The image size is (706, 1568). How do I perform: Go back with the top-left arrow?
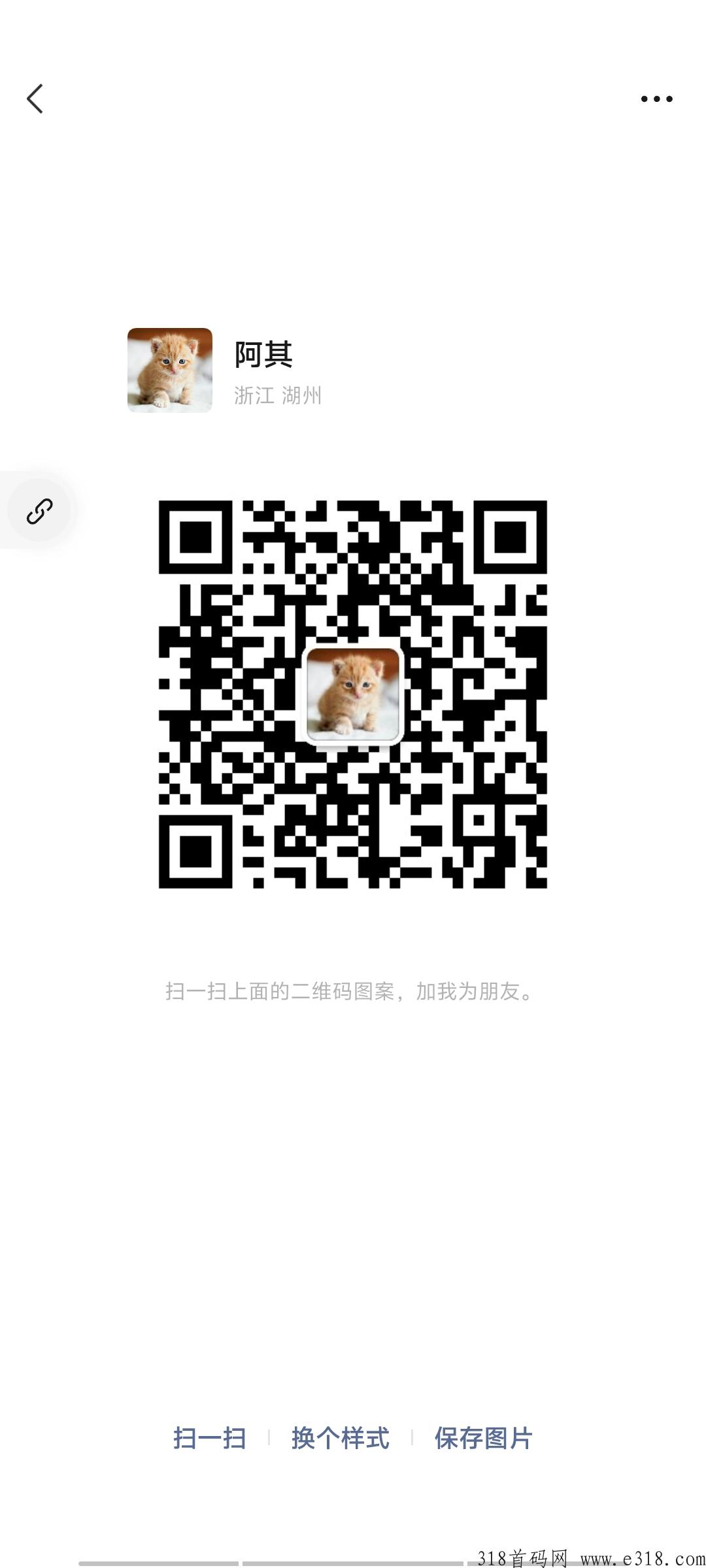[x=35, y=99]
